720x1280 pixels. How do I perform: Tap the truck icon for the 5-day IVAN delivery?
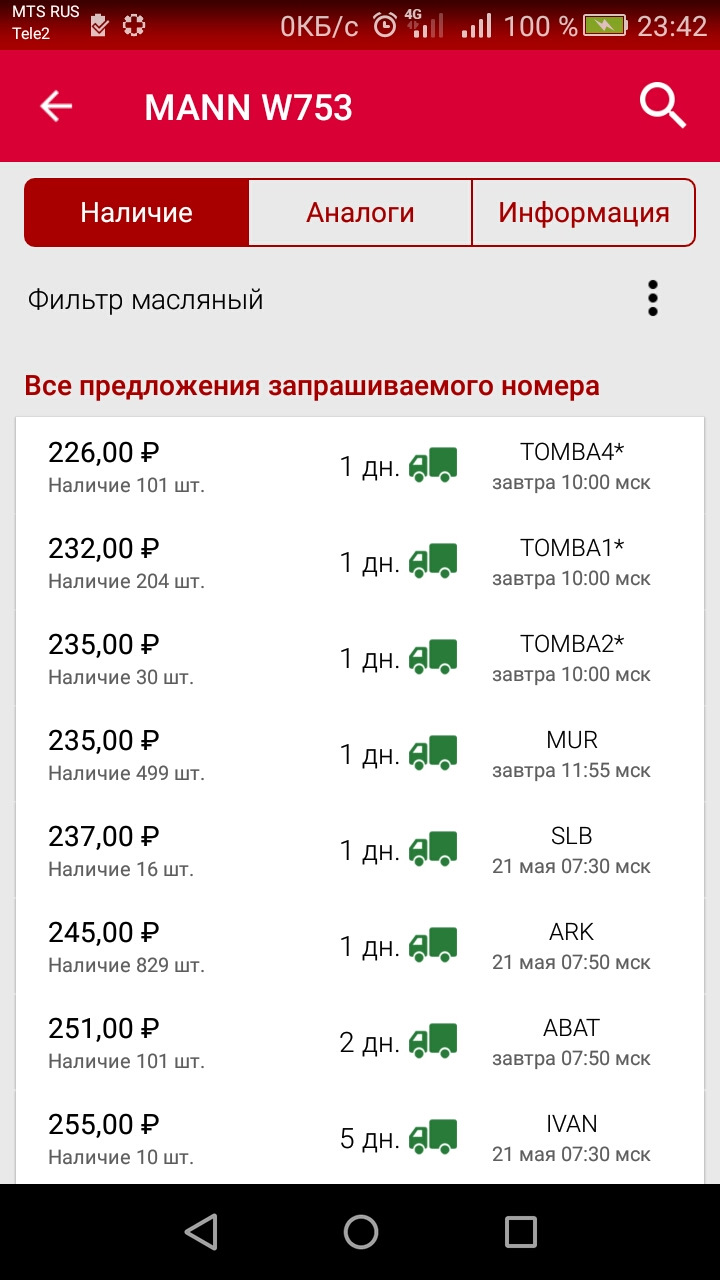point(432,1136)
